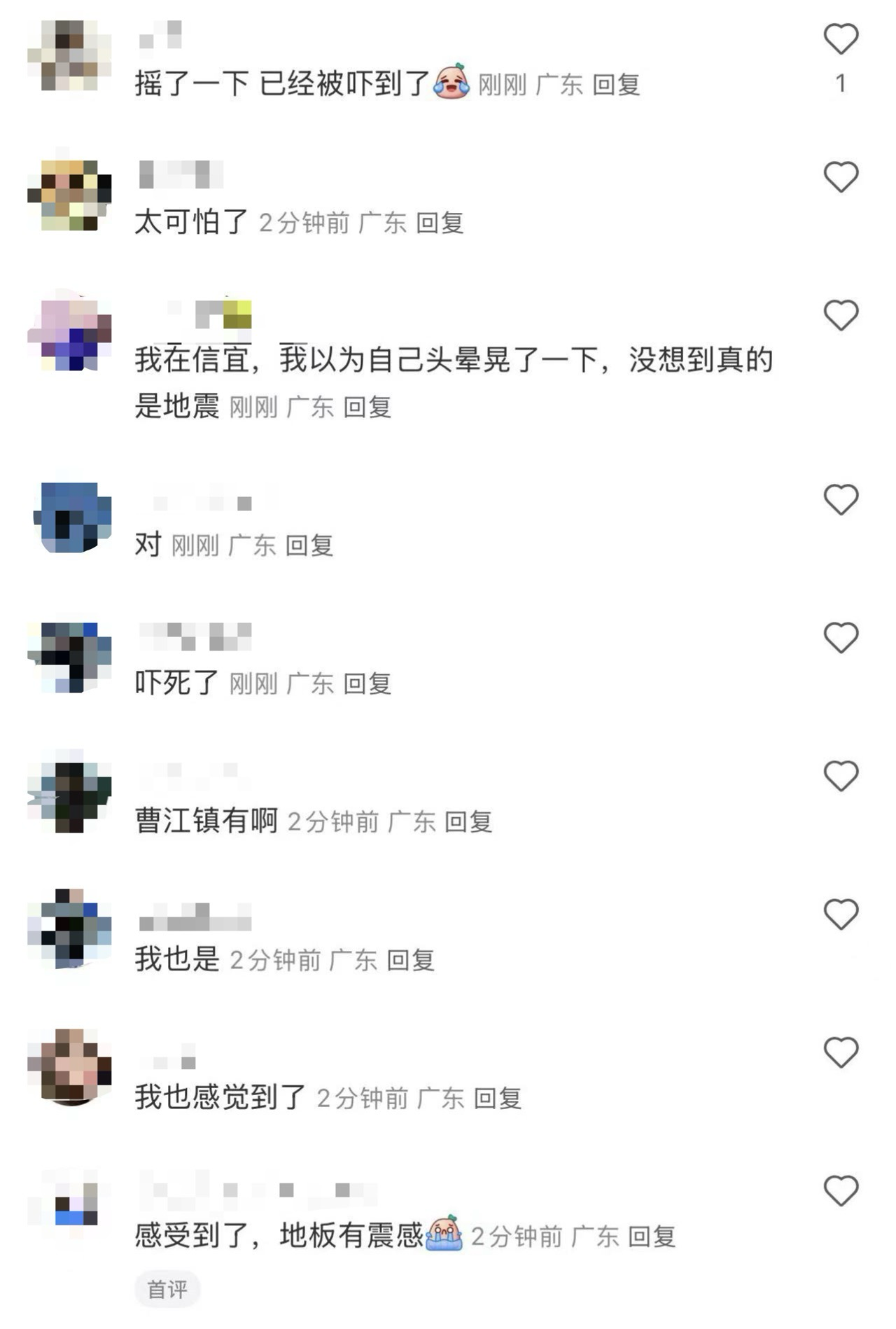Like the comment '对'
The height and width of the screenshot is (1329, 896).
click(x=841, y=500)
